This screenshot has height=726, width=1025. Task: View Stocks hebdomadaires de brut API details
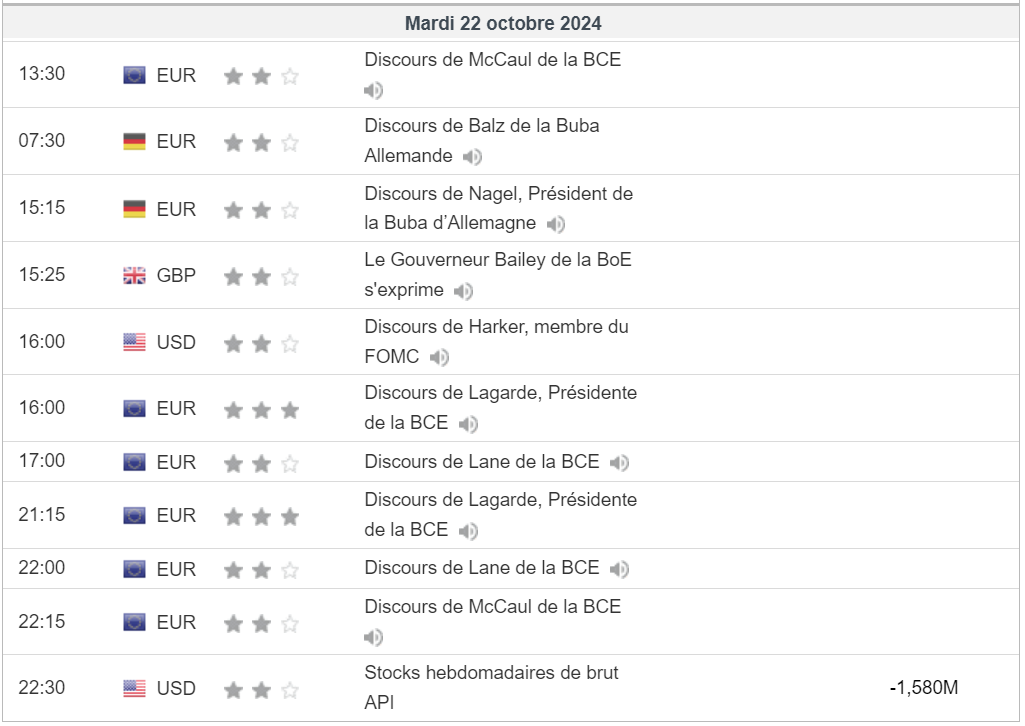click(x=491, y=673)
